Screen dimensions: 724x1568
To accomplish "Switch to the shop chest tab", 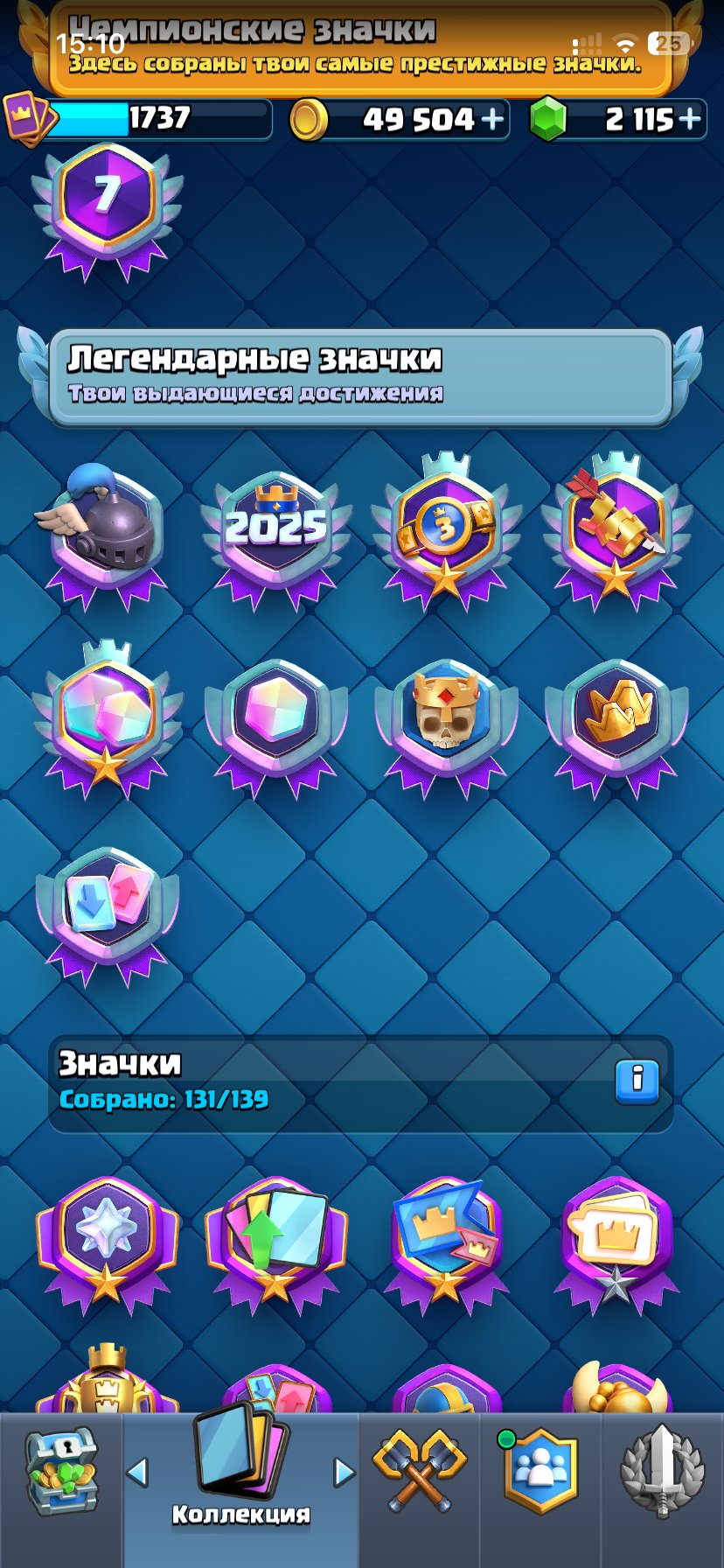I will (x=61, y=1474).
